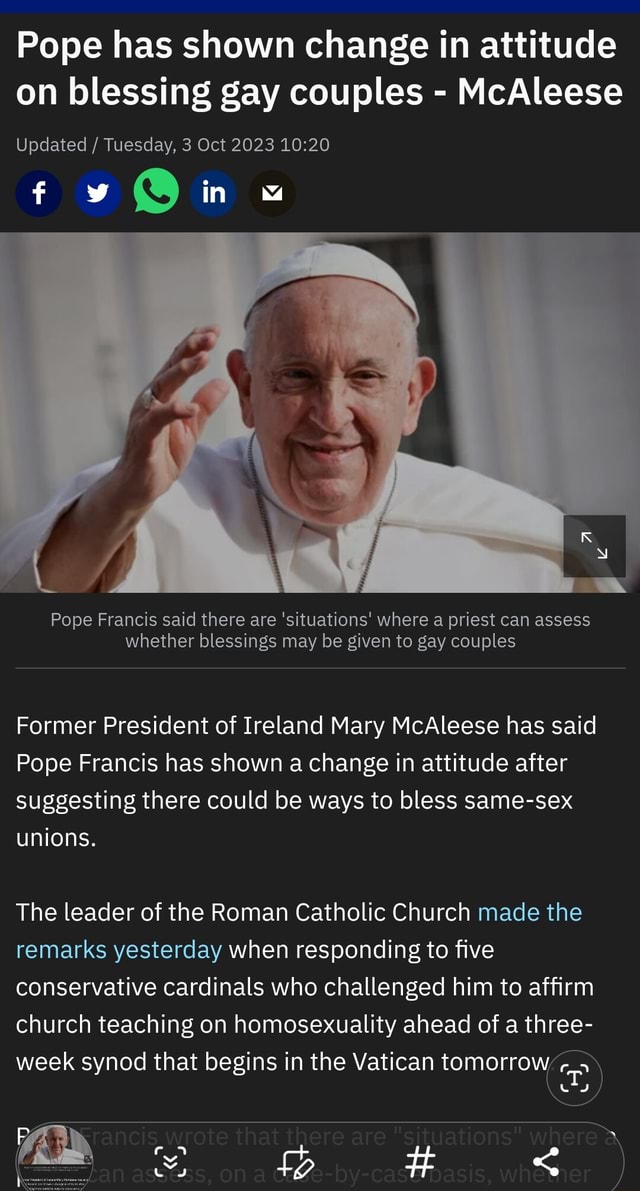
Task: Share the article via WhatsApp
Action: pos(156,191)
